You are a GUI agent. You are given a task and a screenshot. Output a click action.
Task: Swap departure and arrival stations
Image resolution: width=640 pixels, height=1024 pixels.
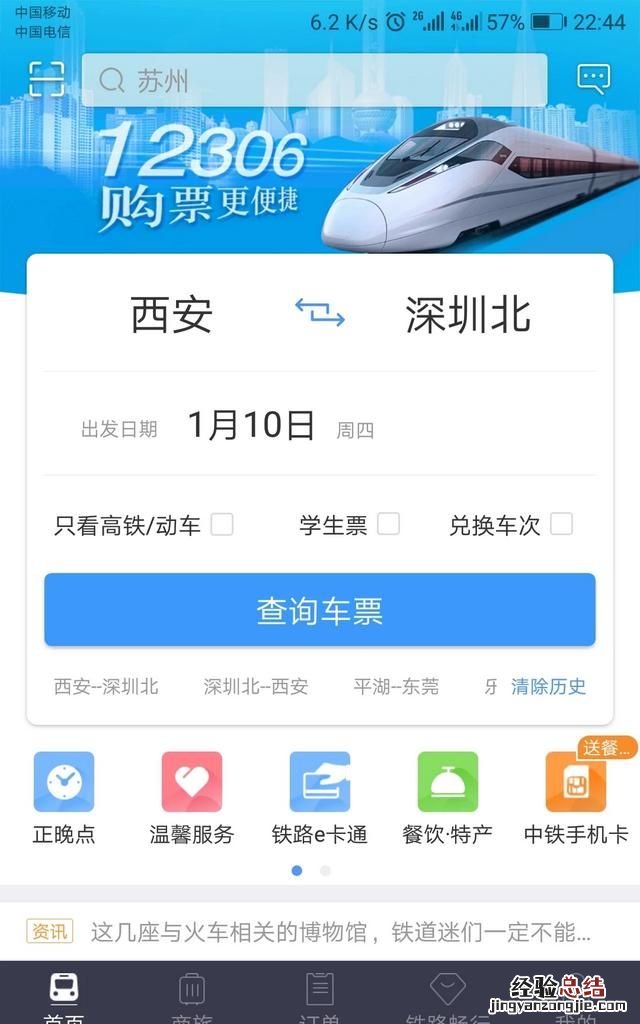320,314
